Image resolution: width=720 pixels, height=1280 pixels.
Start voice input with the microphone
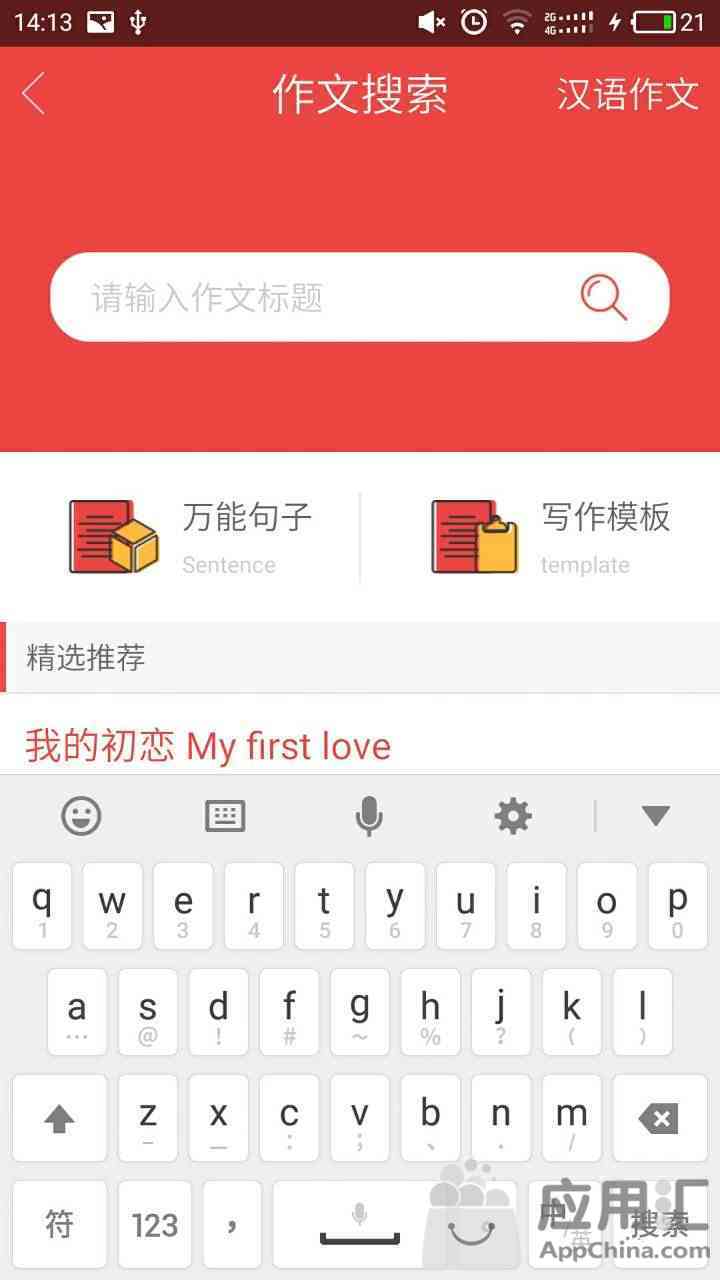369,816
